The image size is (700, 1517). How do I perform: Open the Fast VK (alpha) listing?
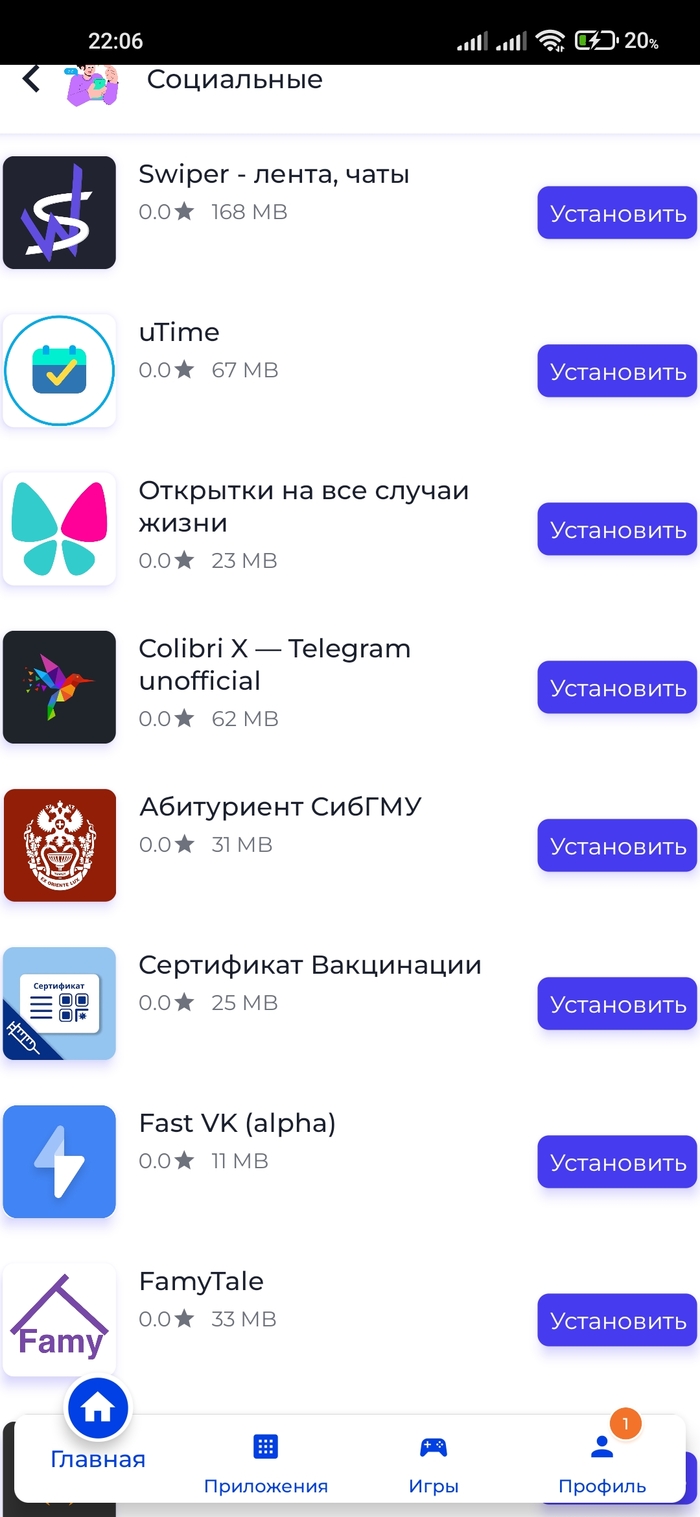237,1124
